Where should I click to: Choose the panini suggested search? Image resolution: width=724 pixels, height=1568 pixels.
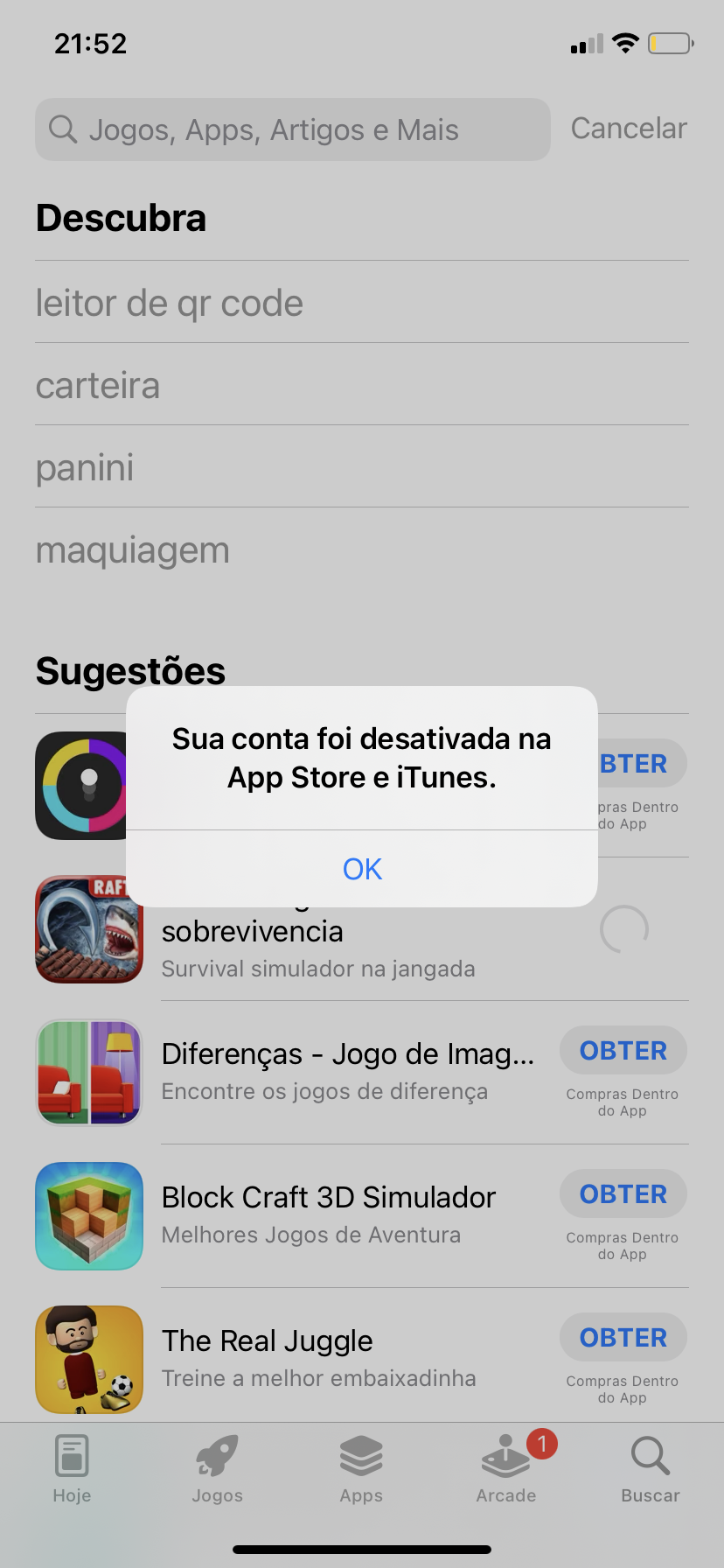[x=85, y=468]
